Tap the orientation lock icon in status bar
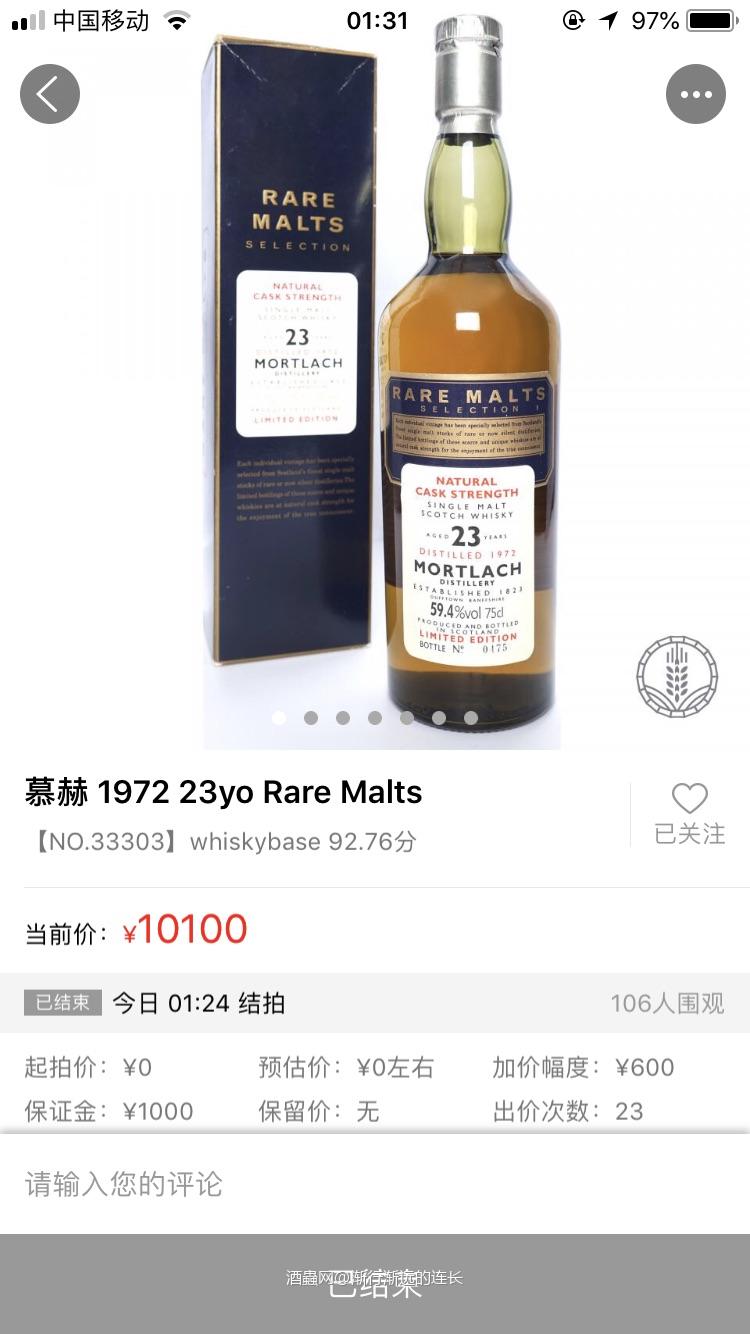 (x=573, y=18)
